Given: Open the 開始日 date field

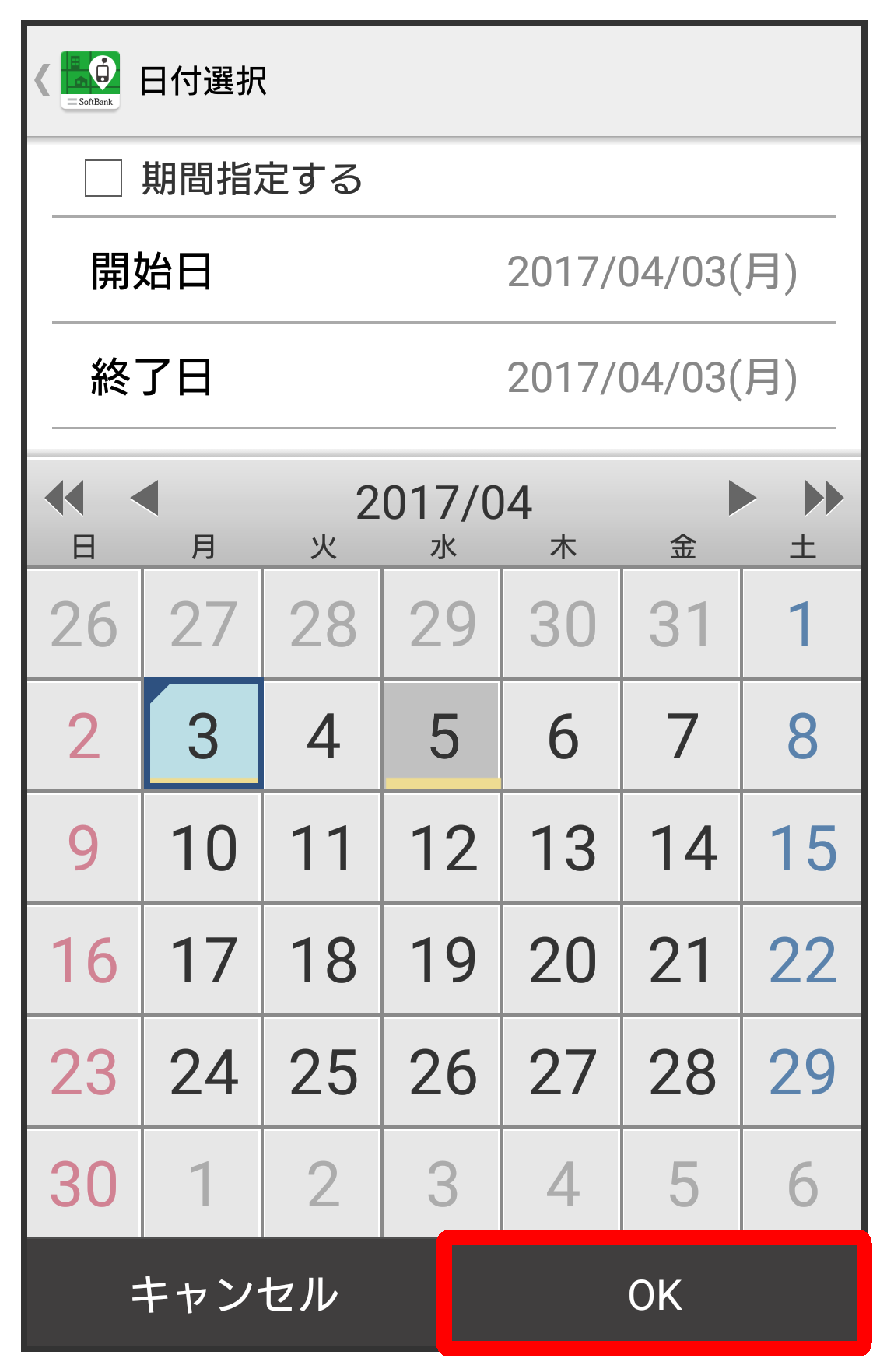Looking at the screenshot, I should 443,271.
